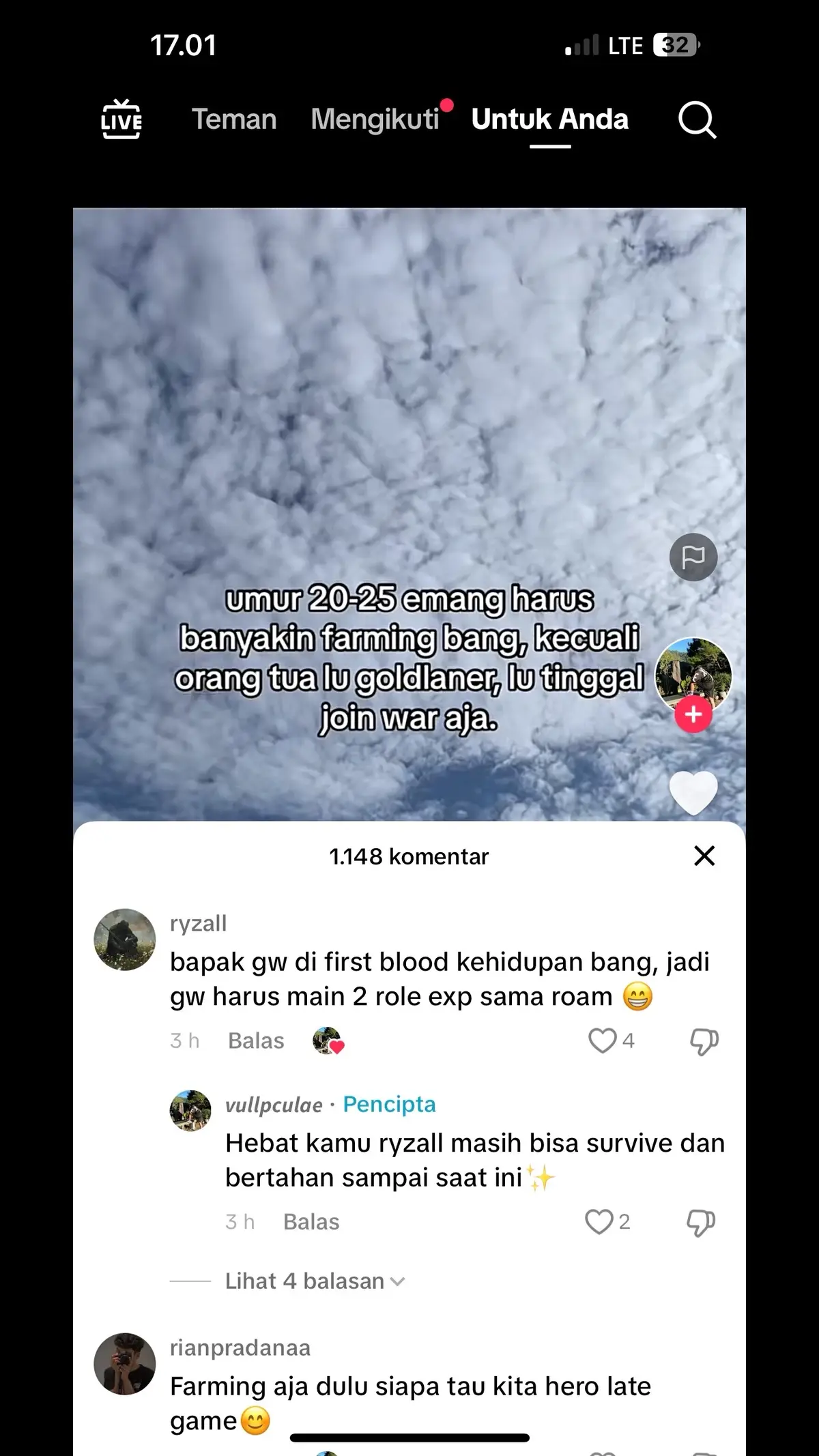This screenshot has height=1456, width=819.
Task: Like vullpculae's reply
Action: pyautogui.click(x=599, y=1221)
